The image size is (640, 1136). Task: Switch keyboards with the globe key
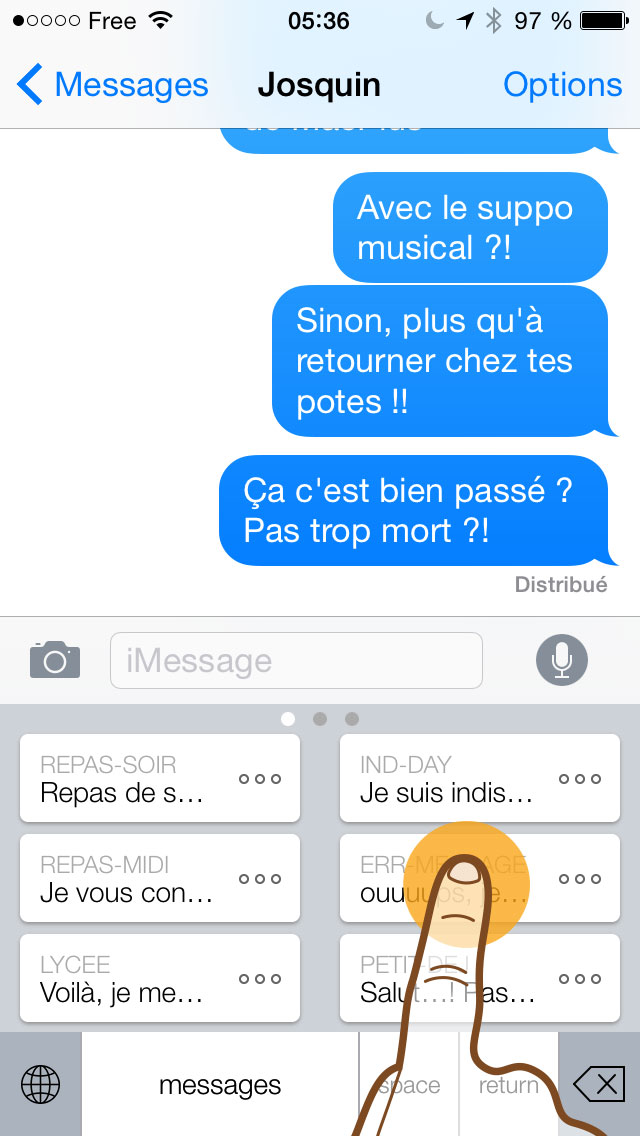[x=41, y=1085]
